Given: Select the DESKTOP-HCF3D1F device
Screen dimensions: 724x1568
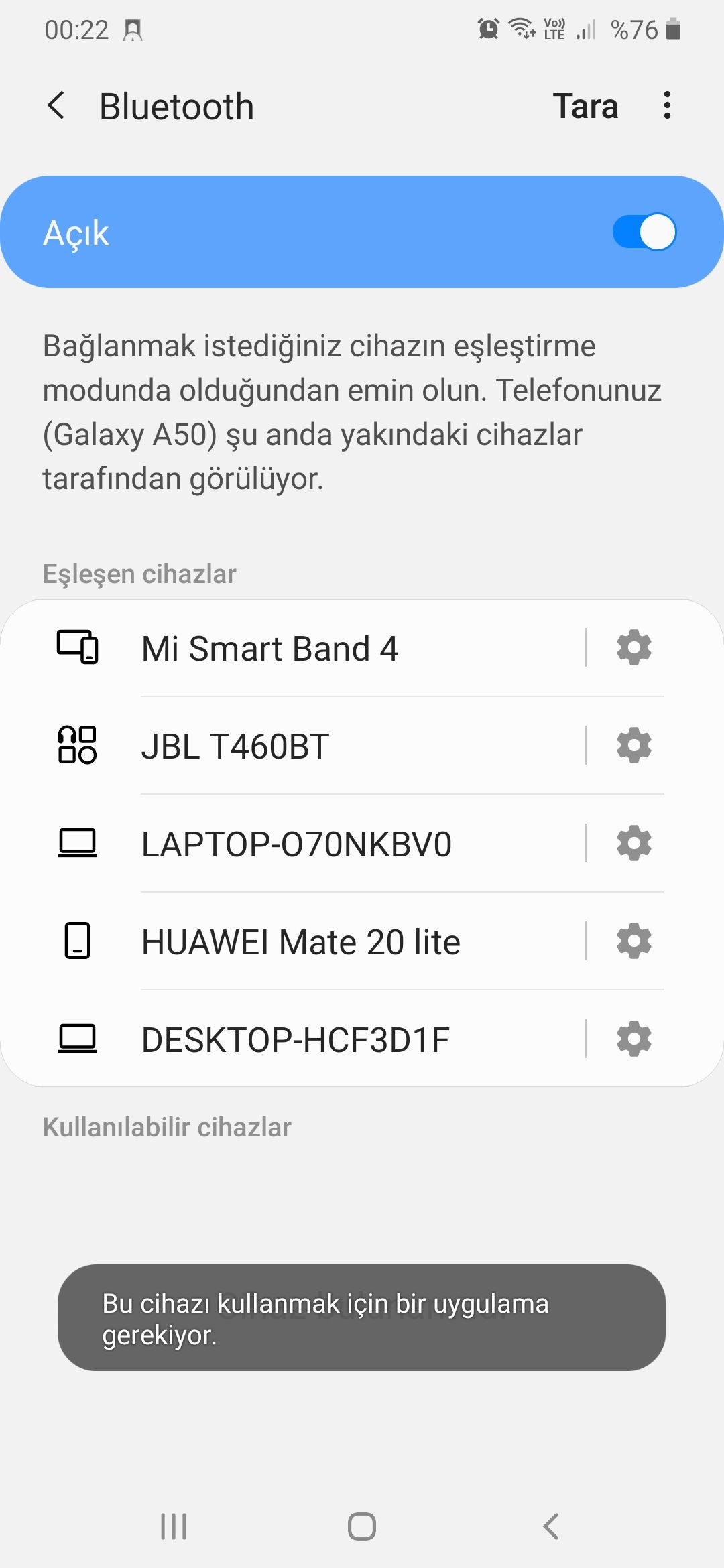Looking at the screenshot, I should (x=294, y=1039).
